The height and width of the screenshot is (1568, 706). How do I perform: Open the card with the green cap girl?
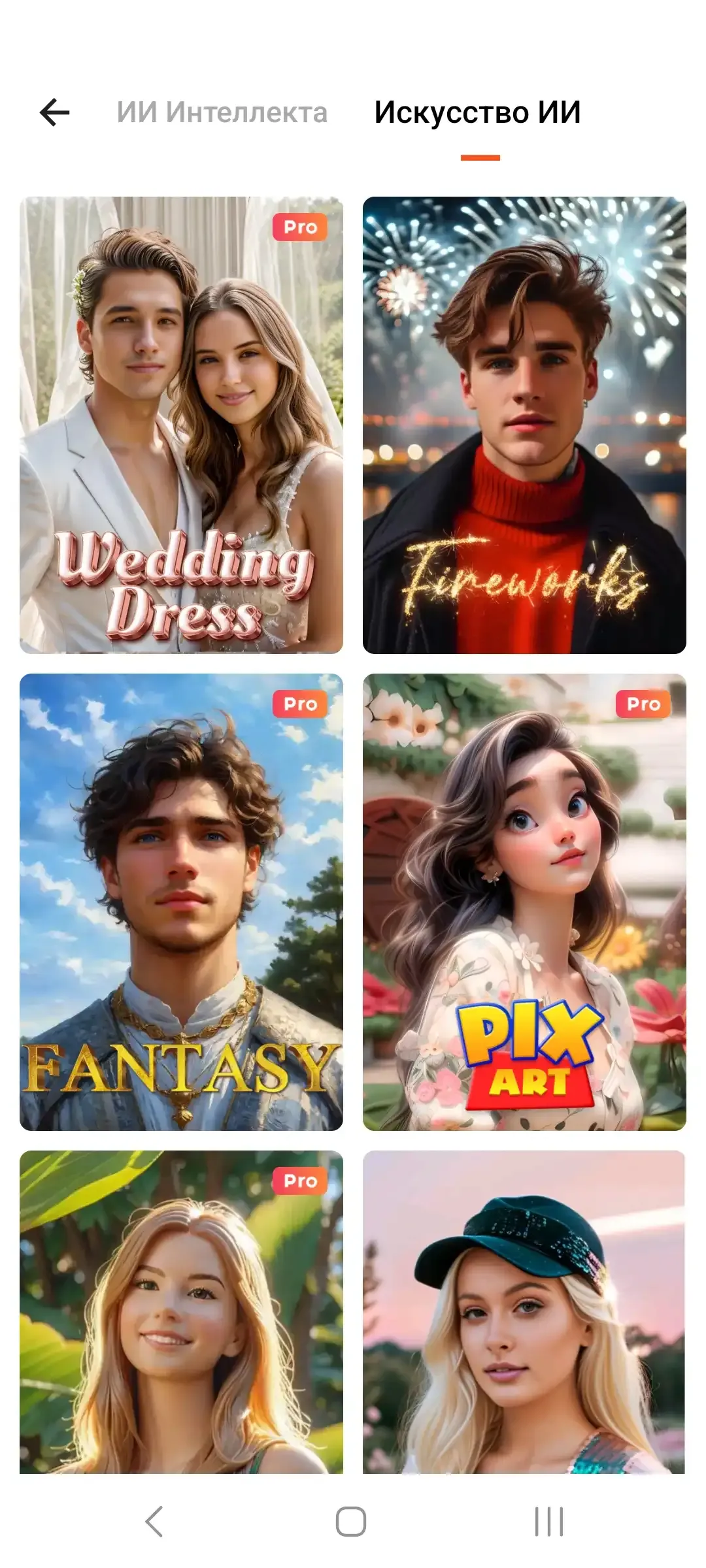(x=524, y=1313)
